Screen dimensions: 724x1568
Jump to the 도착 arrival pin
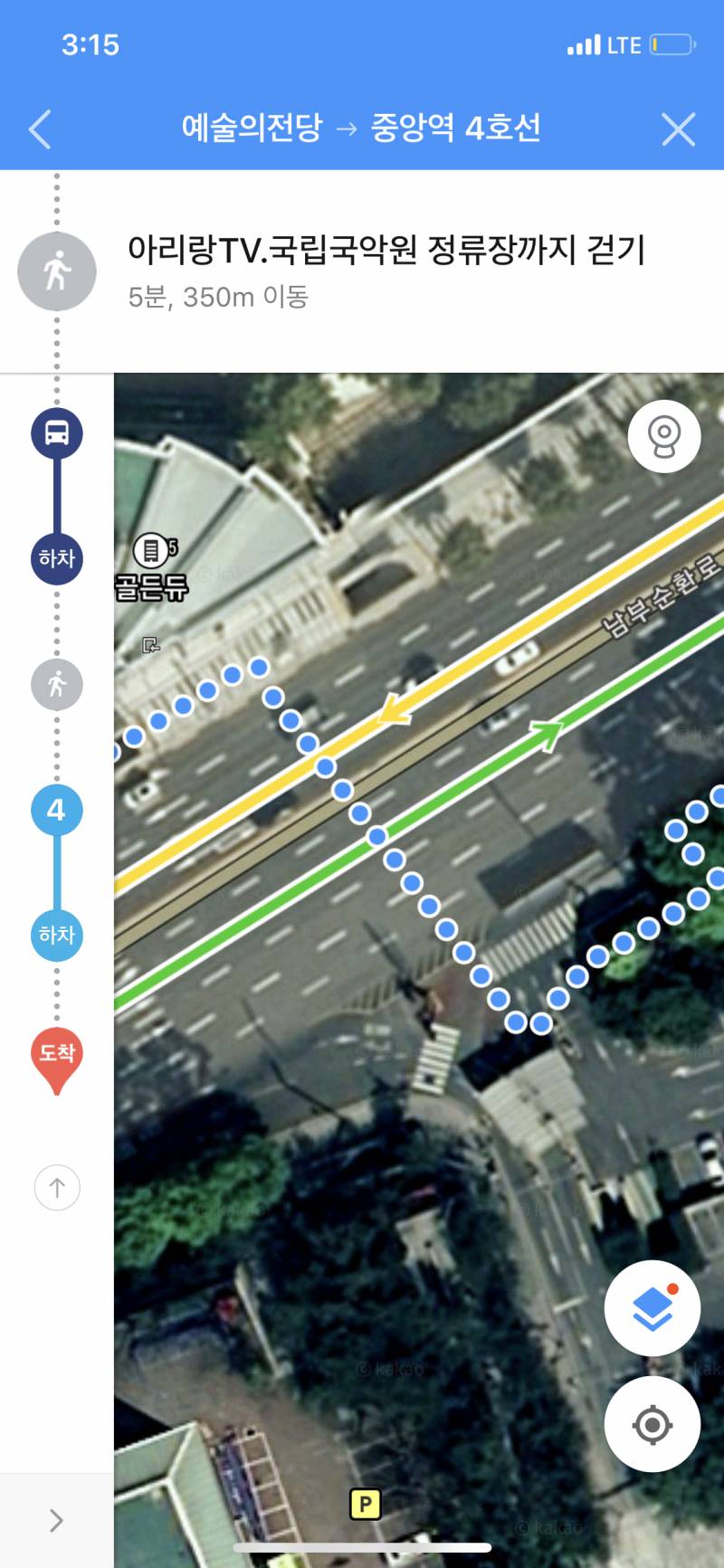[x=57, y=1056]
